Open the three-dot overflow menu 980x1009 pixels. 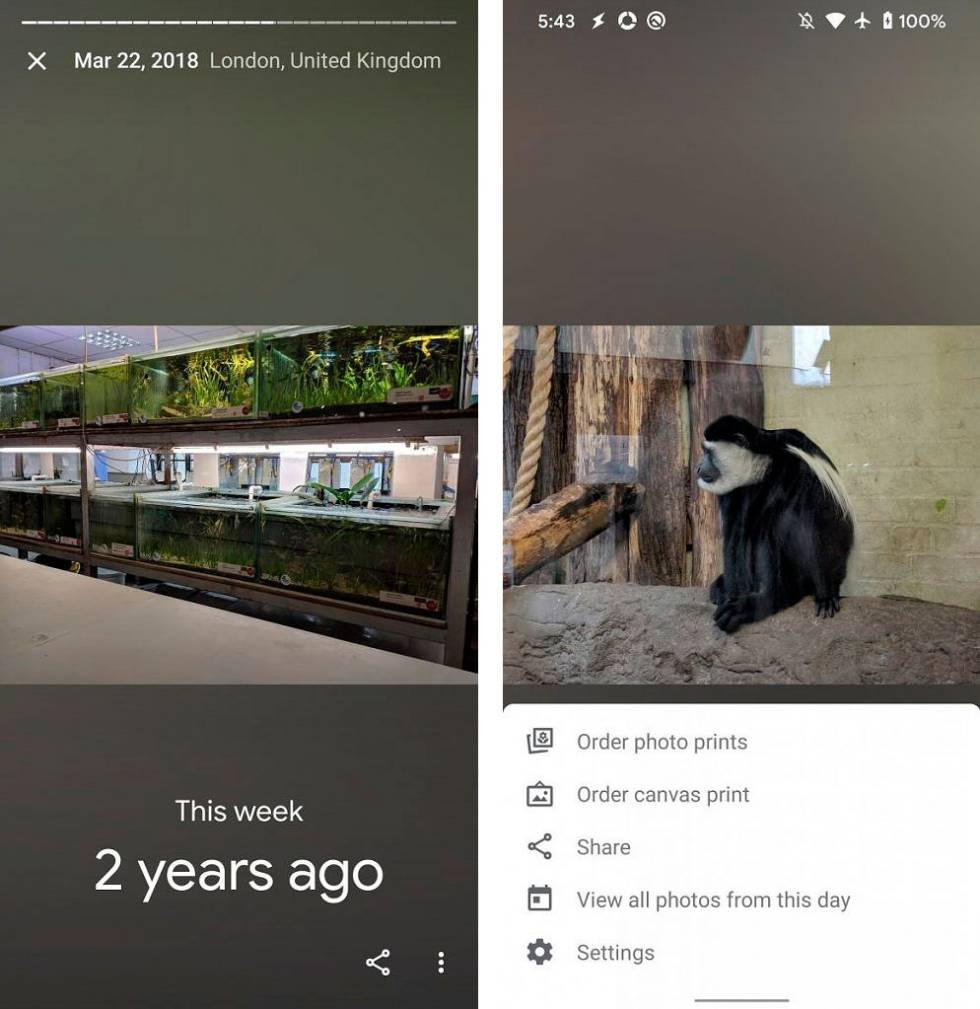tap(441, 963)
